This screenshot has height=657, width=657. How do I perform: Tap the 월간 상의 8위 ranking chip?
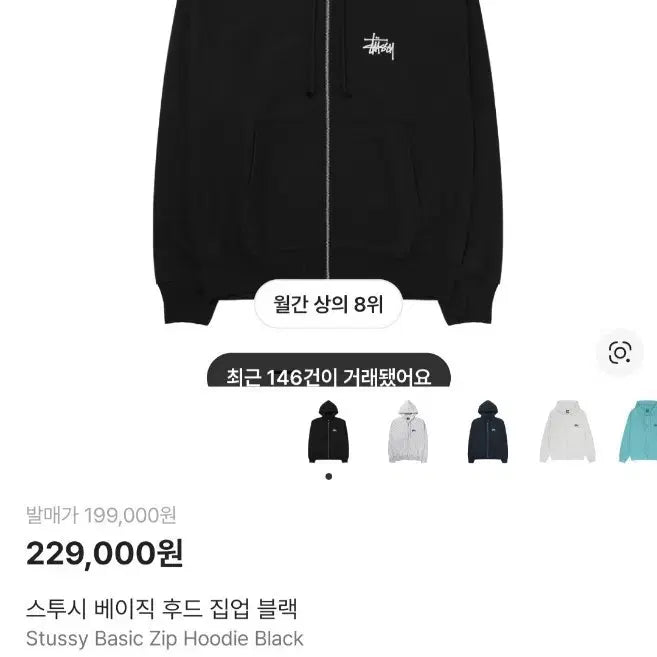click(327, 305)
